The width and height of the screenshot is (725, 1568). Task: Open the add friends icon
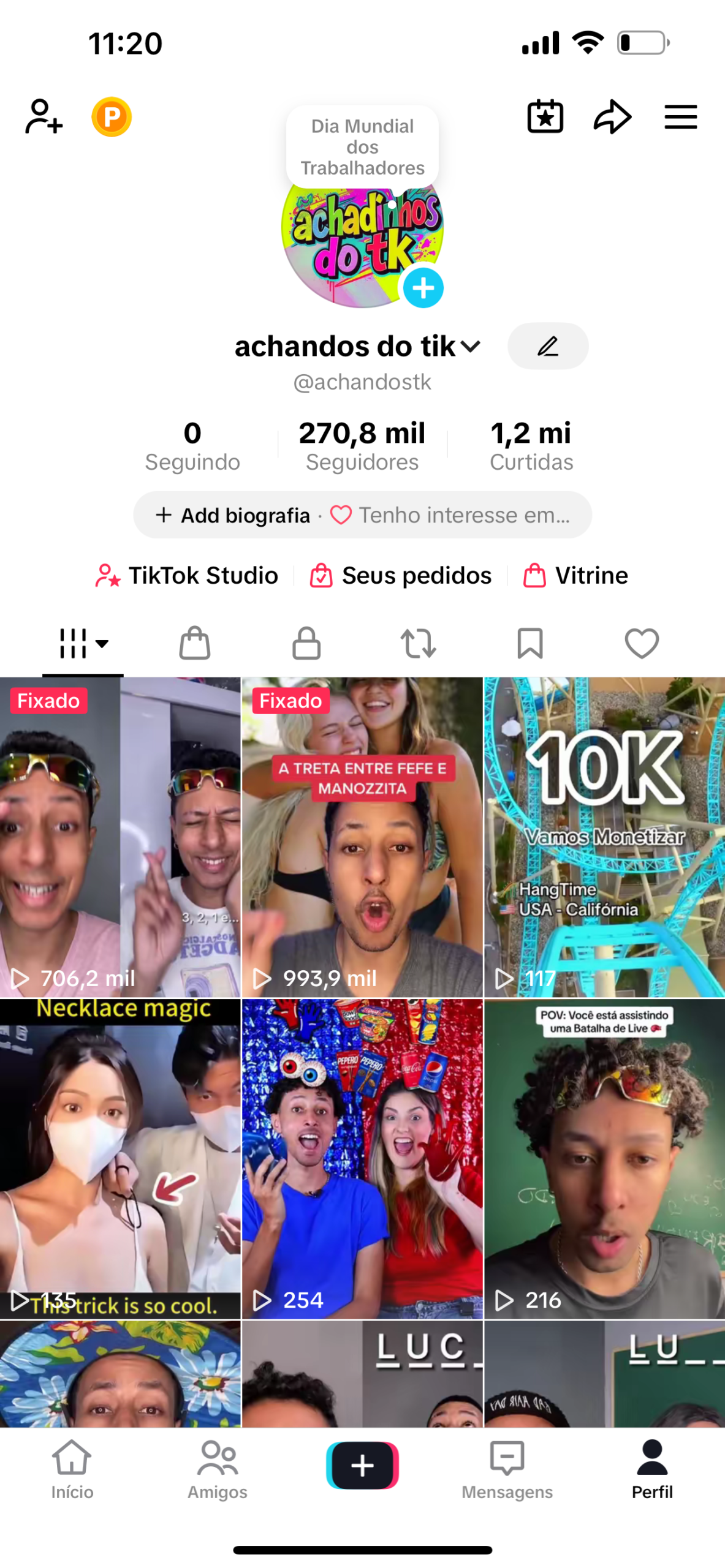coord(44,116)
